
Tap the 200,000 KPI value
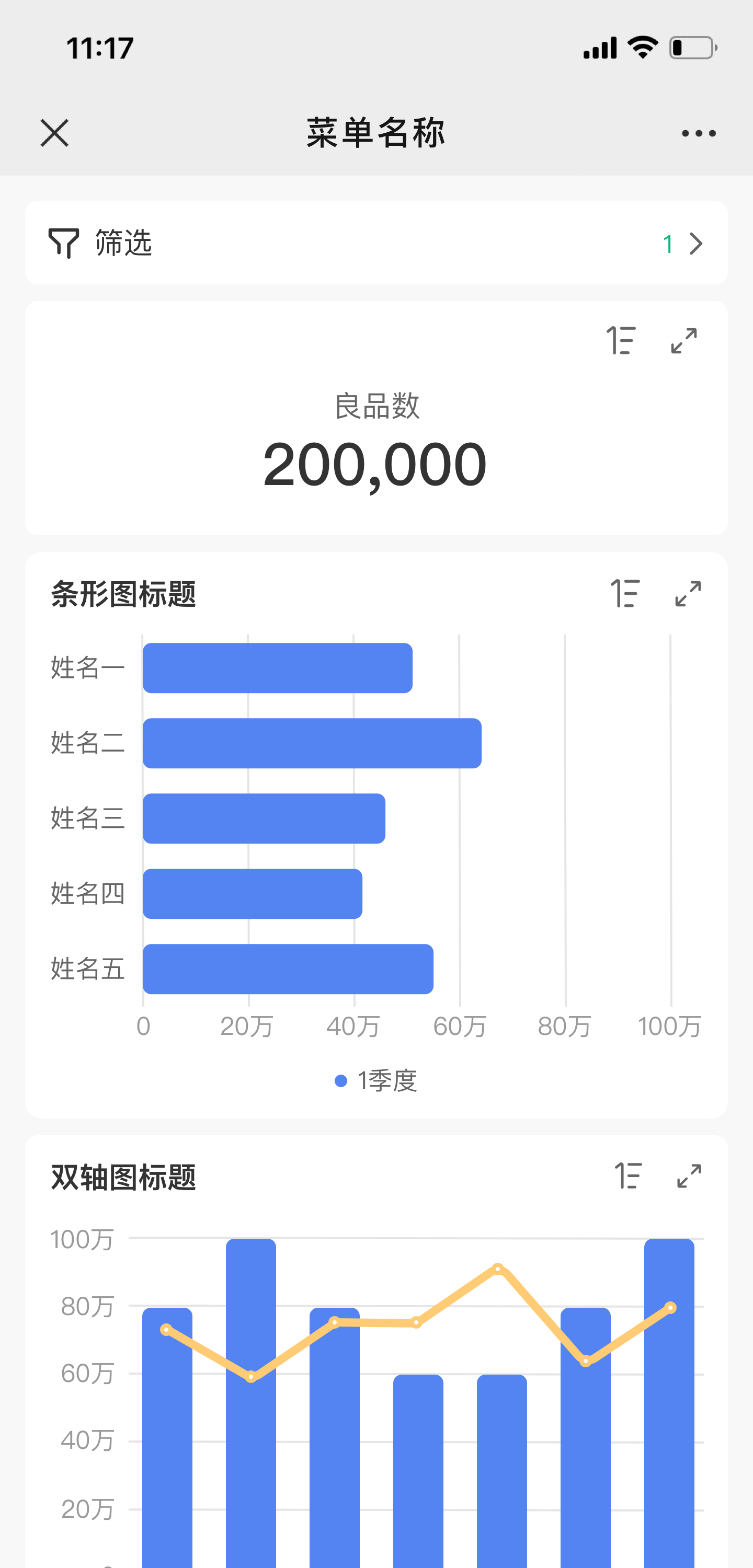pos(376,465)
